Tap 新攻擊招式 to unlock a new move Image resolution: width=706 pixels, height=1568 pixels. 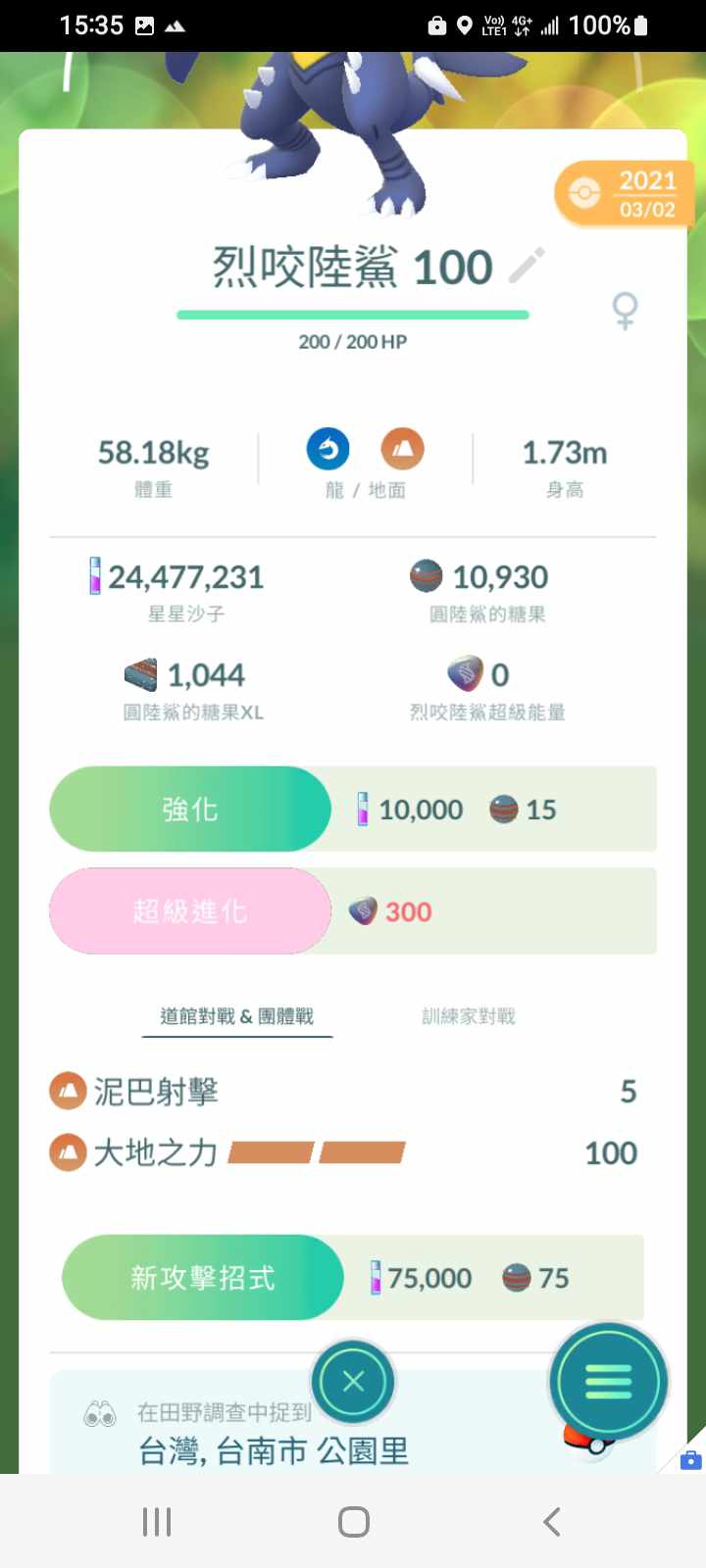coord(203,1278)
